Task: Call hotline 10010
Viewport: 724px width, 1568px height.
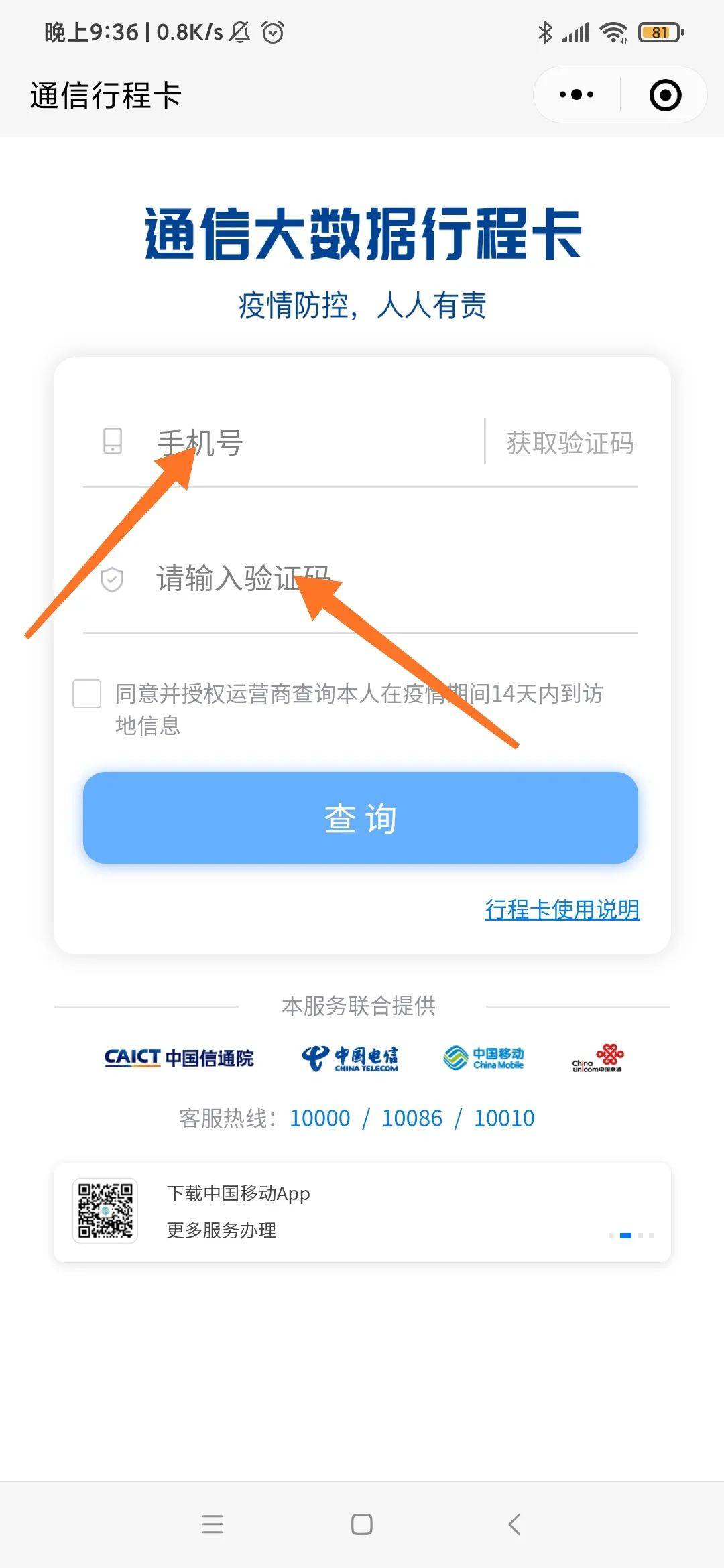Action: (x=504, y=1118)
